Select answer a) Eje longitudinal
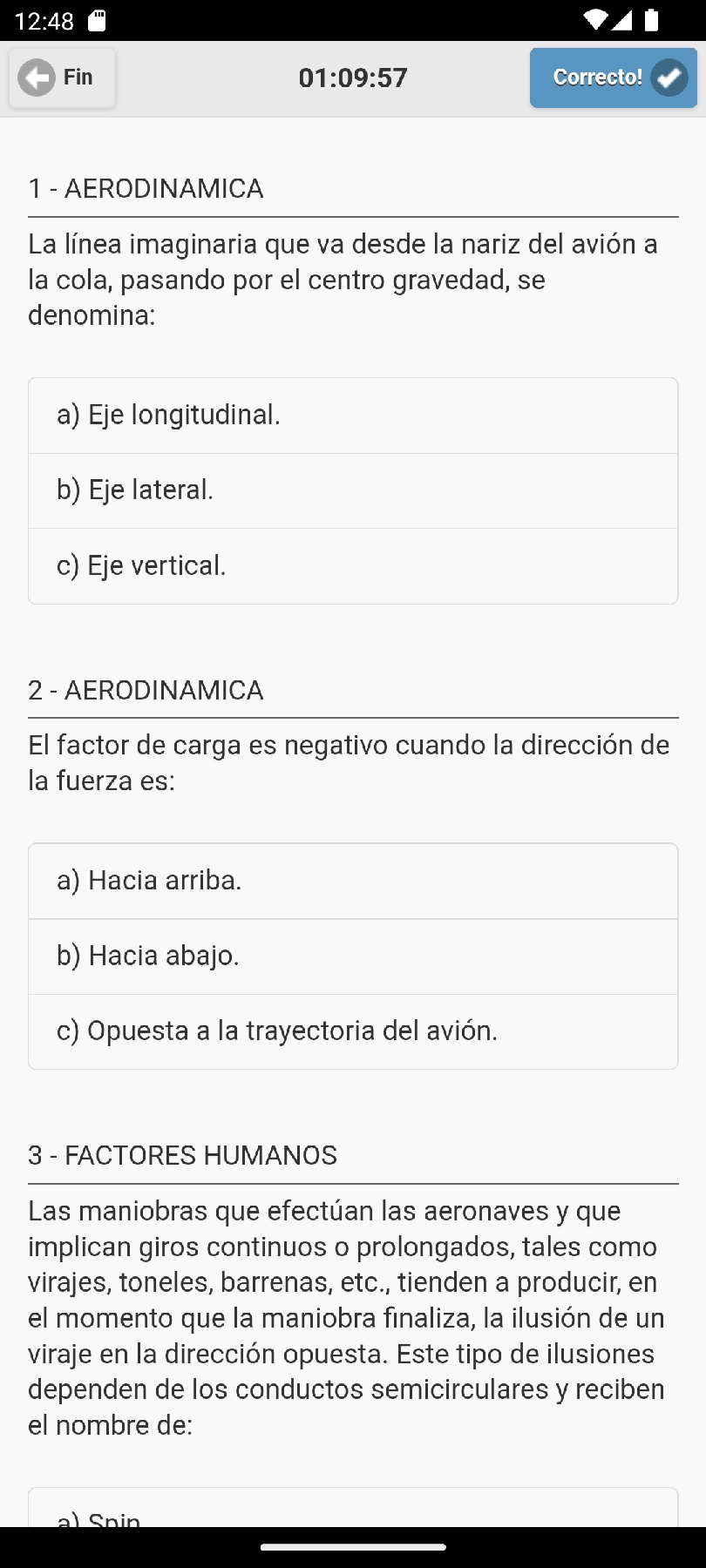 352,416
